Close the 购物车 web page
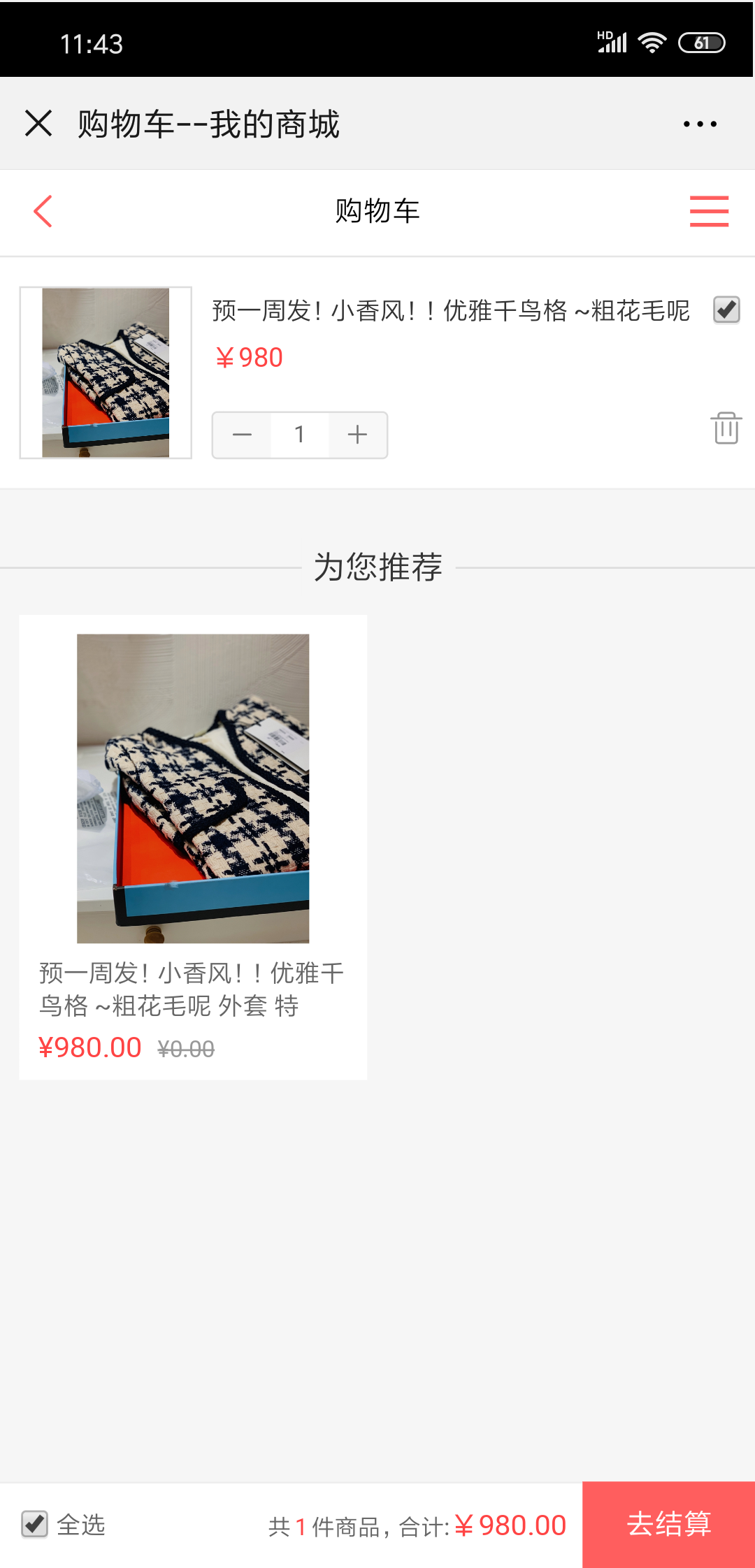Image resolution: width=755 pixels, height=1568 pixels. click(x=38, y=124)
